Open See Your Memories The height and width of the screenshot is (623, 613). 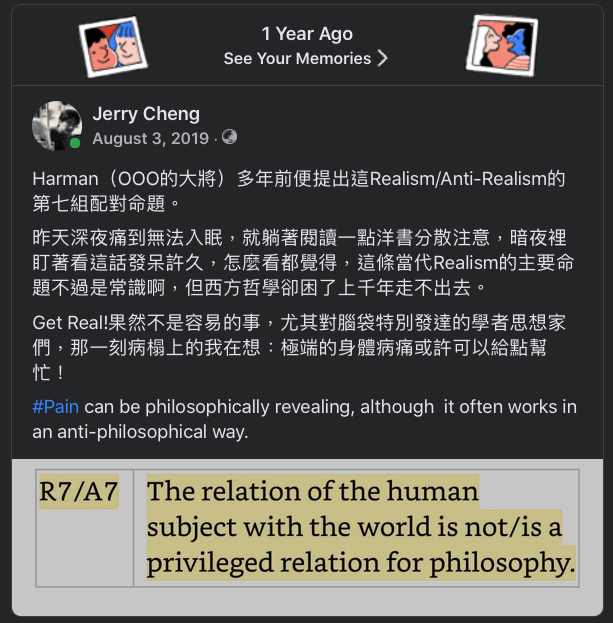[306, 58]
